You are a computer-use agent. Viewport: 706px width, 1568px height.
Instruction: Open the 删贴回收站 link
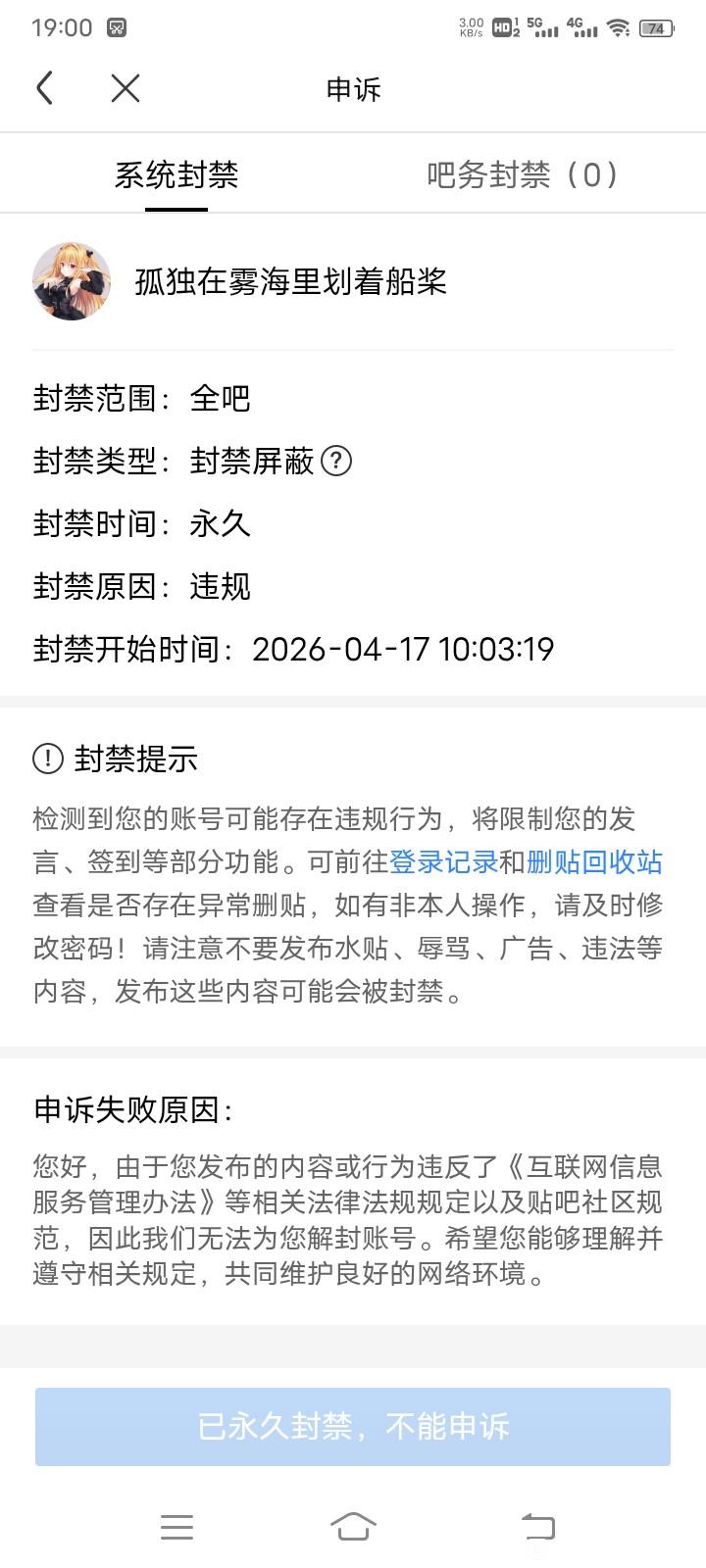pyautogui.click(x=594, y=861)
